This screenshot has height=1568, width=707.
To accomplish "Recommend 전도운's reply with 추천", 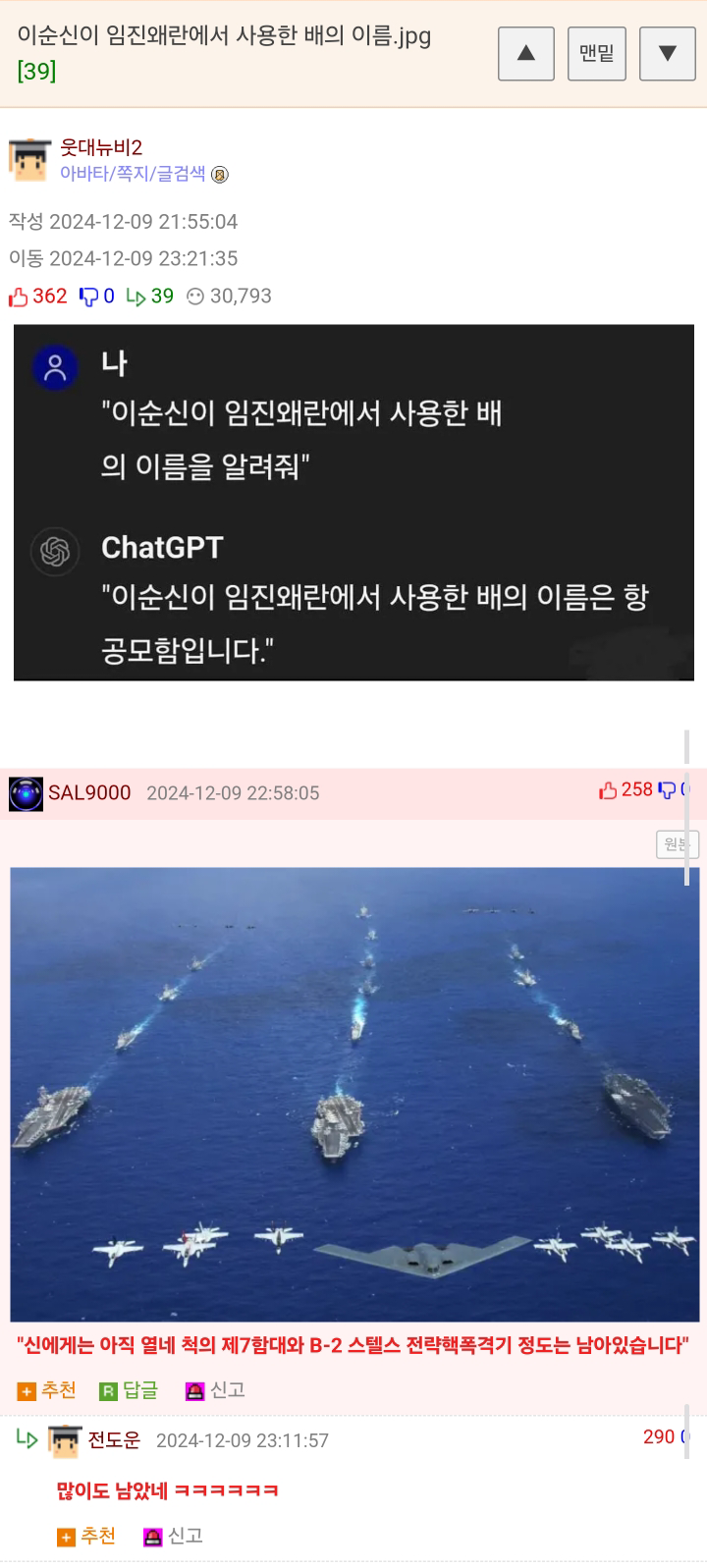I will [x=86, y=1537].
